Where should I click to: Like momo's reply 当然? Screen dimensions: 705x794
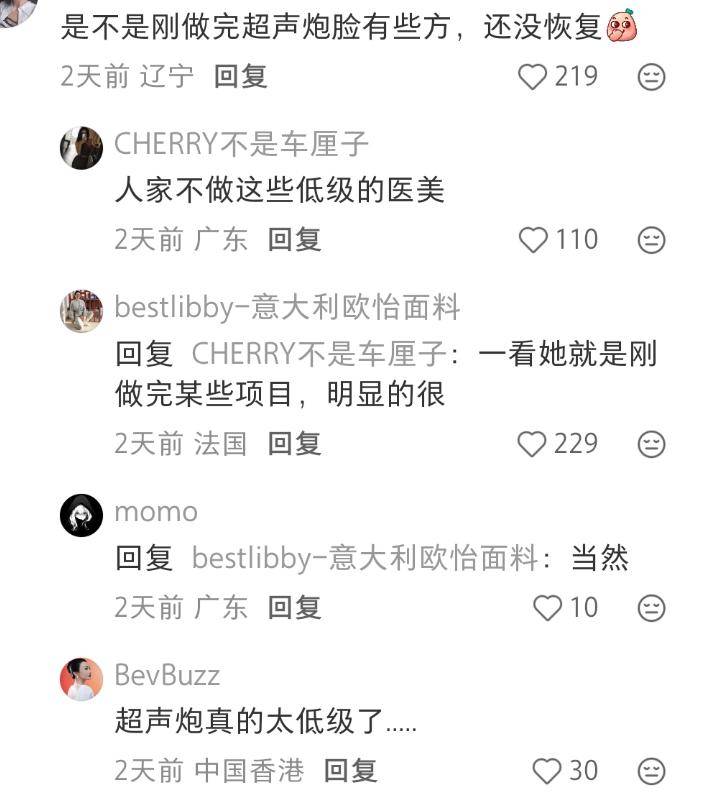[547, 607]
